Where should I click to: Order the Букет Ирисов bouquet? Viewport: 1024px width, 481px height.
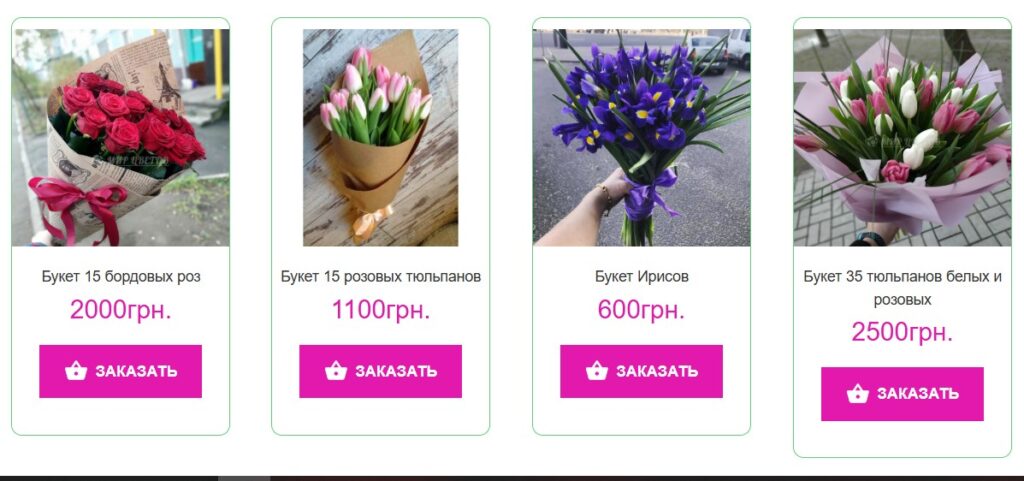point(641,371)
